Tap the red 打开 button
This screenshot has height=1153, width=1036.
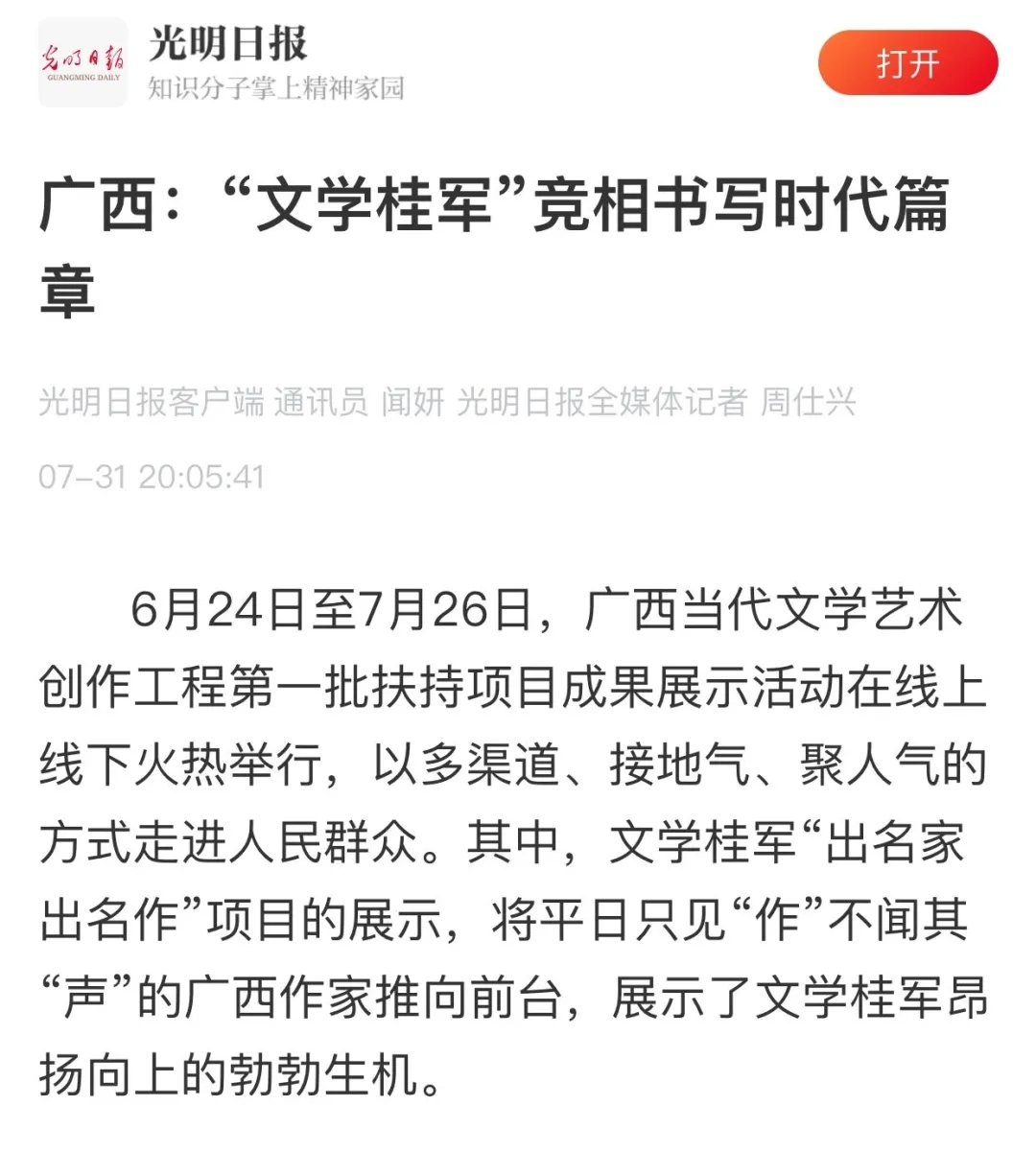pos(906,63)
